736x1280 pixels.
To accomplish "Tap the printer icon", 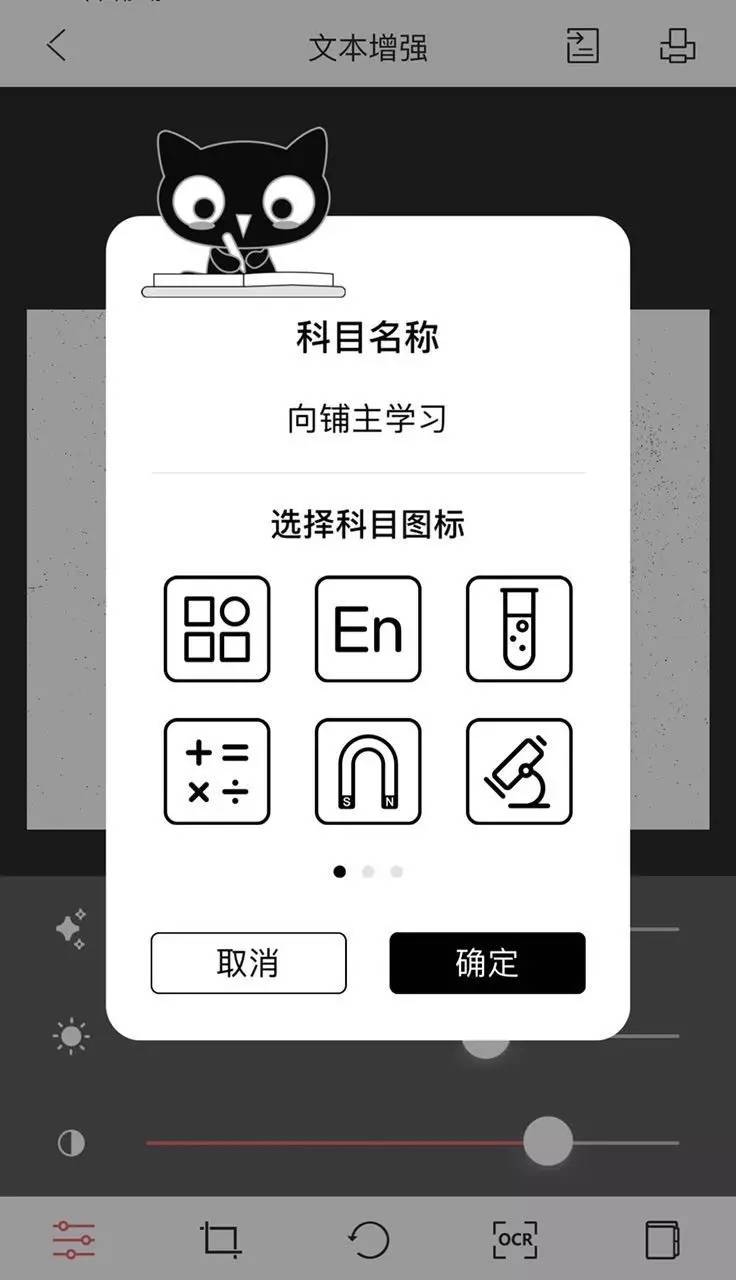I will tap(677, 46).
